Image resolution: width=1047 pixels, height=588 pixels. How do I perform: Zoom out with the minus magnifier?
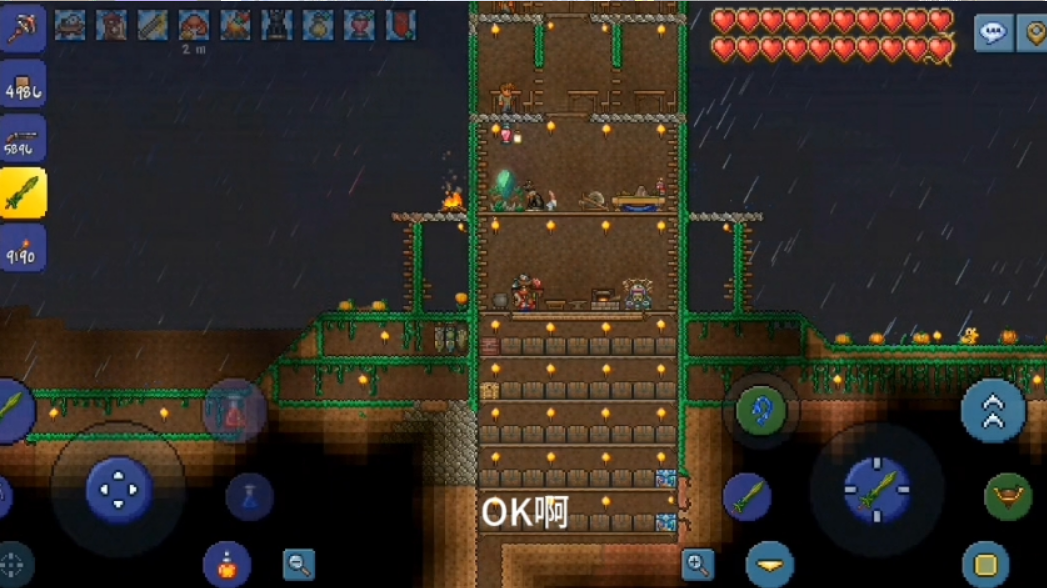point(298,564)
